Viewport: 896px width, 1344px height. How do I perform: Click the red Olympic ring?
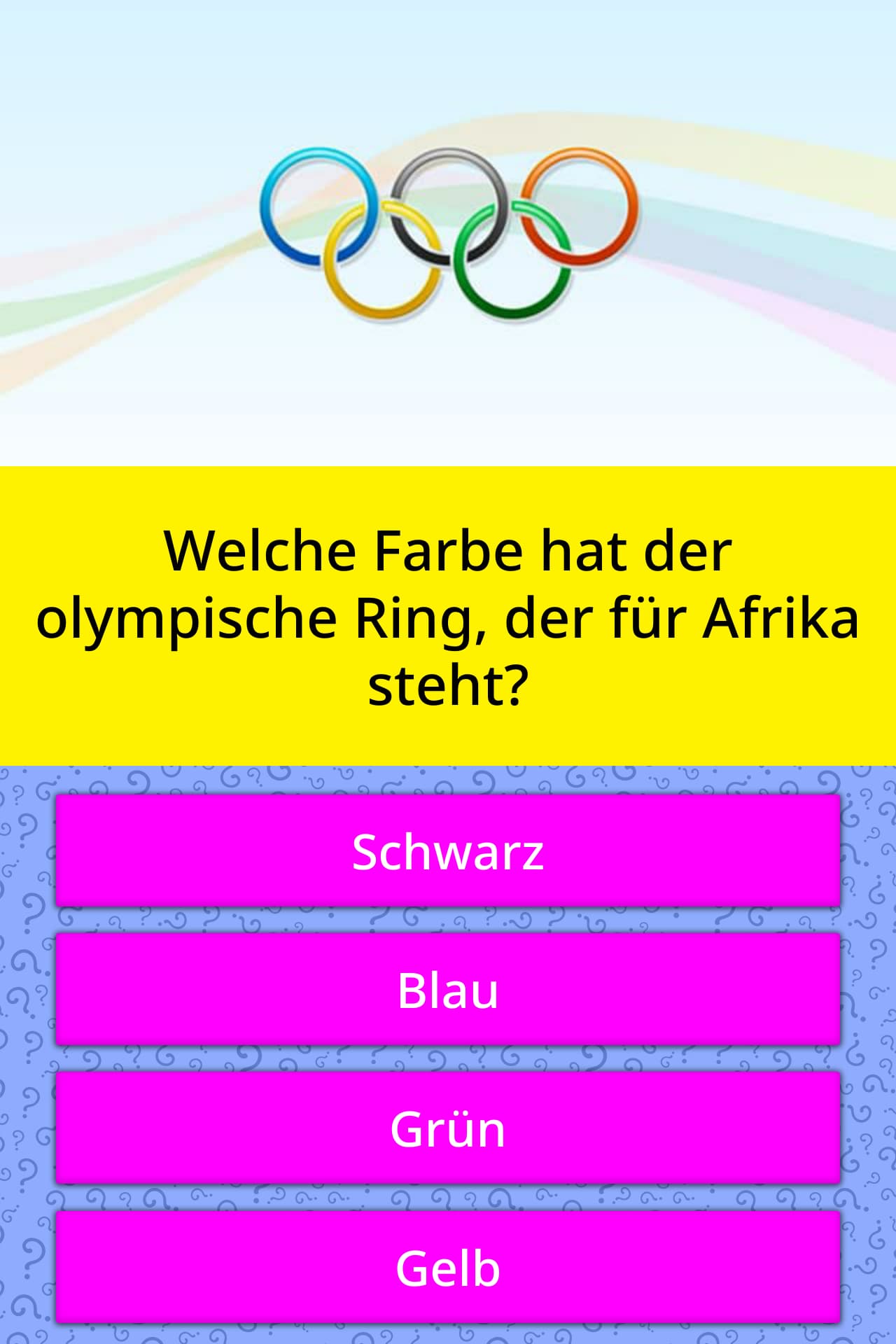581,203
